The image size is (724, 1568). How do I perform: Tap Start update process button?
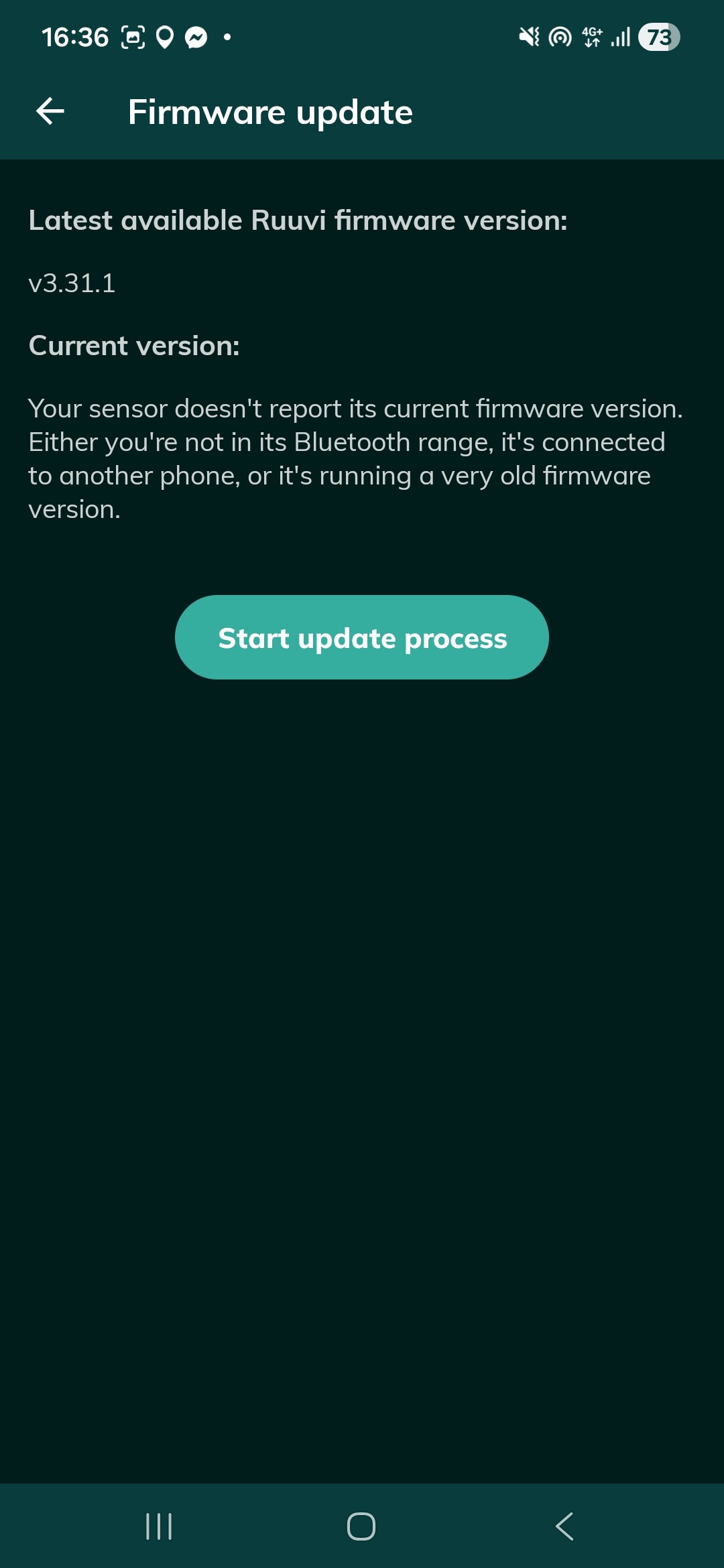coord(362,637)
